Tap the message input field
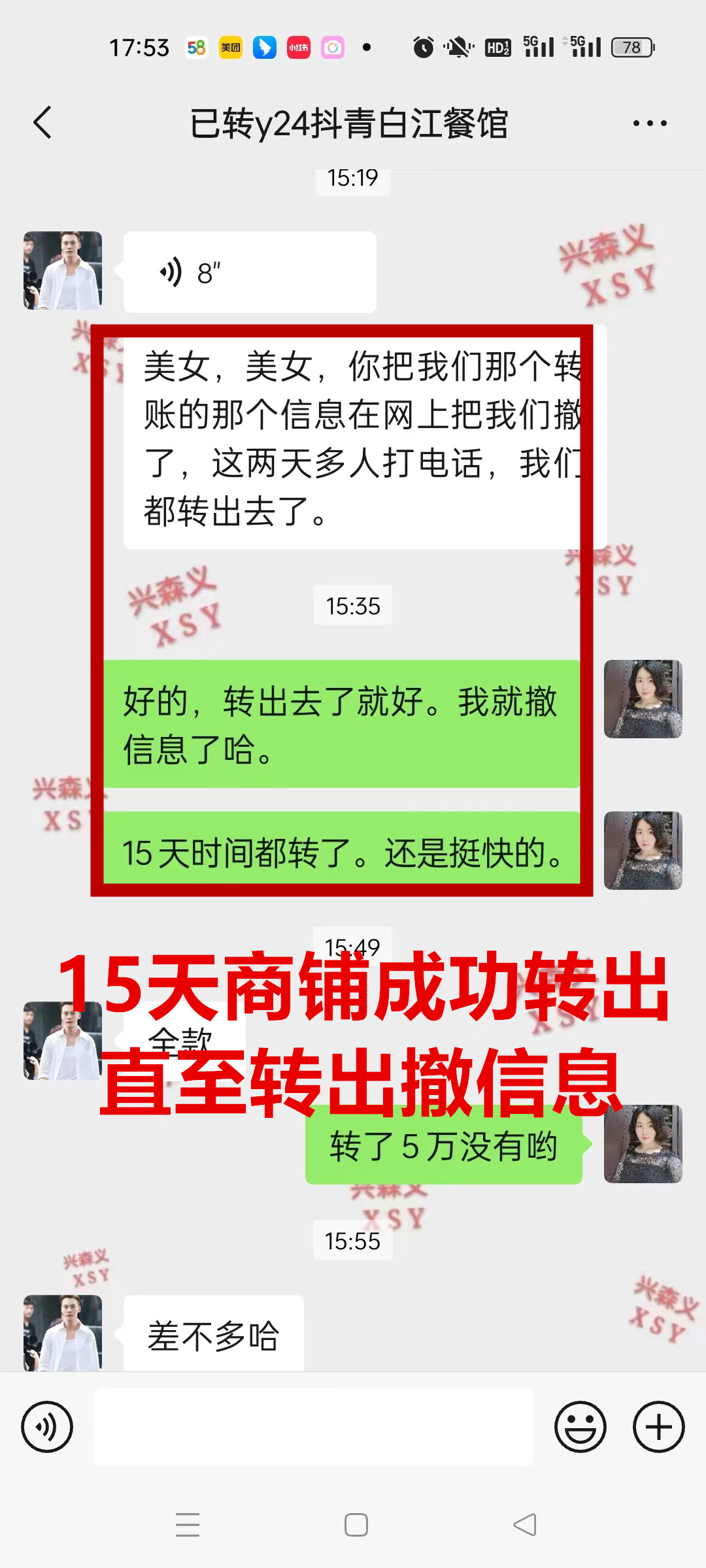Image resolution: width=706 pixels, height=1568 pixels. [314, 1427]
